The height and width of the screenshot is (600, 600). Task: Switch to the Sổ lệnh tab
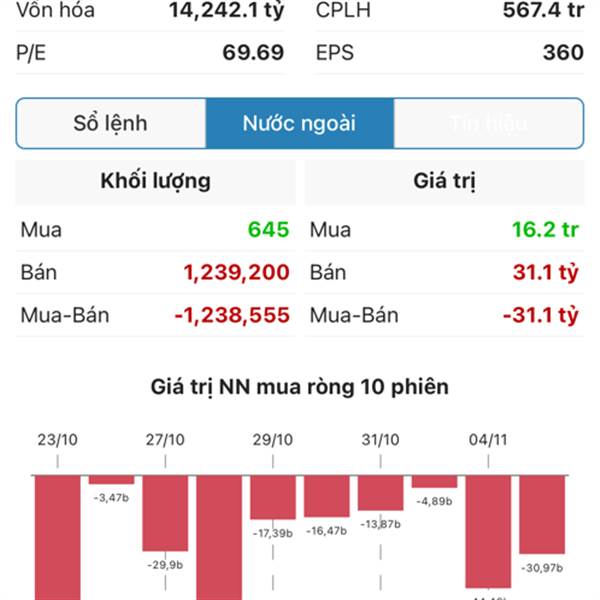[x=111, y=124]
